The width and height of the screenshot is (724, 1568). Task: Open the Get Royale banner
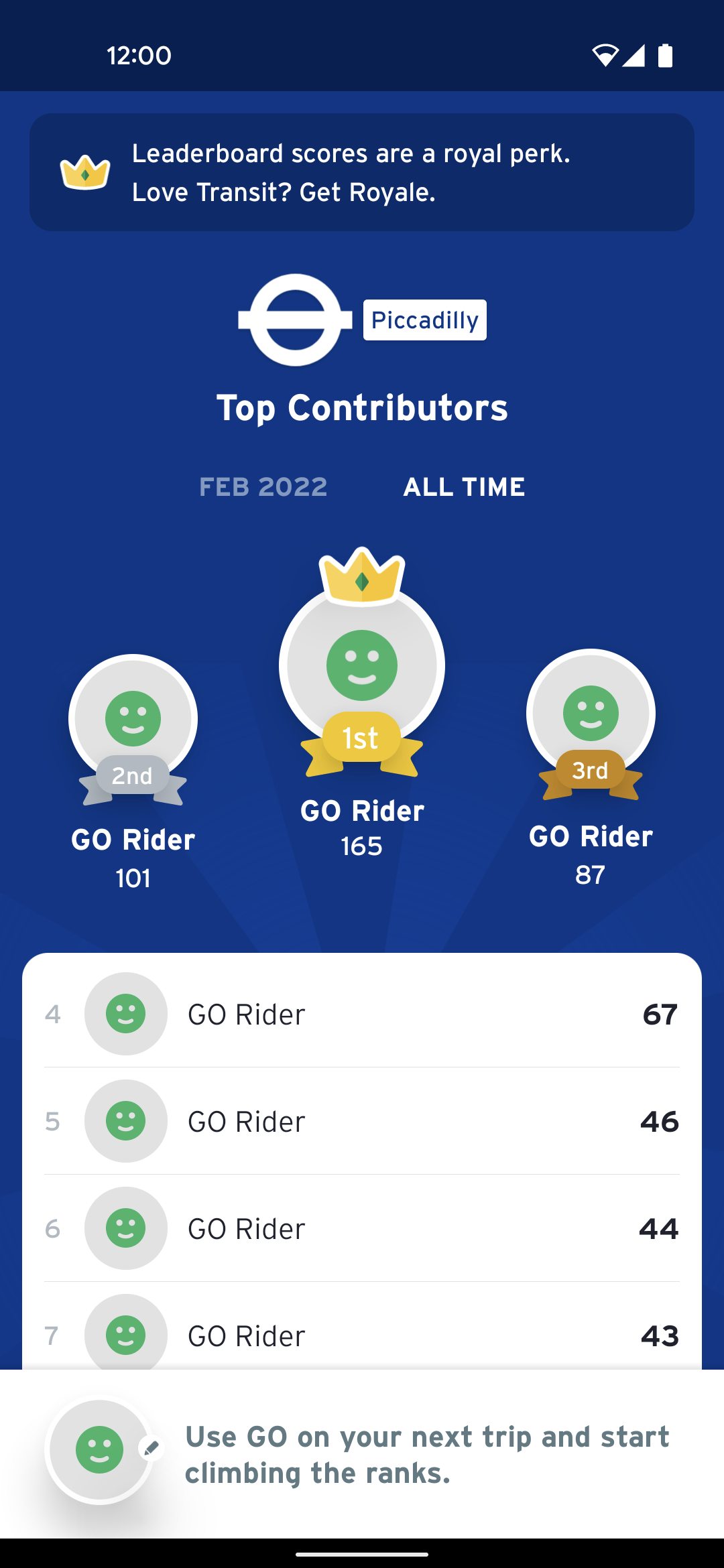coord(362,172)
